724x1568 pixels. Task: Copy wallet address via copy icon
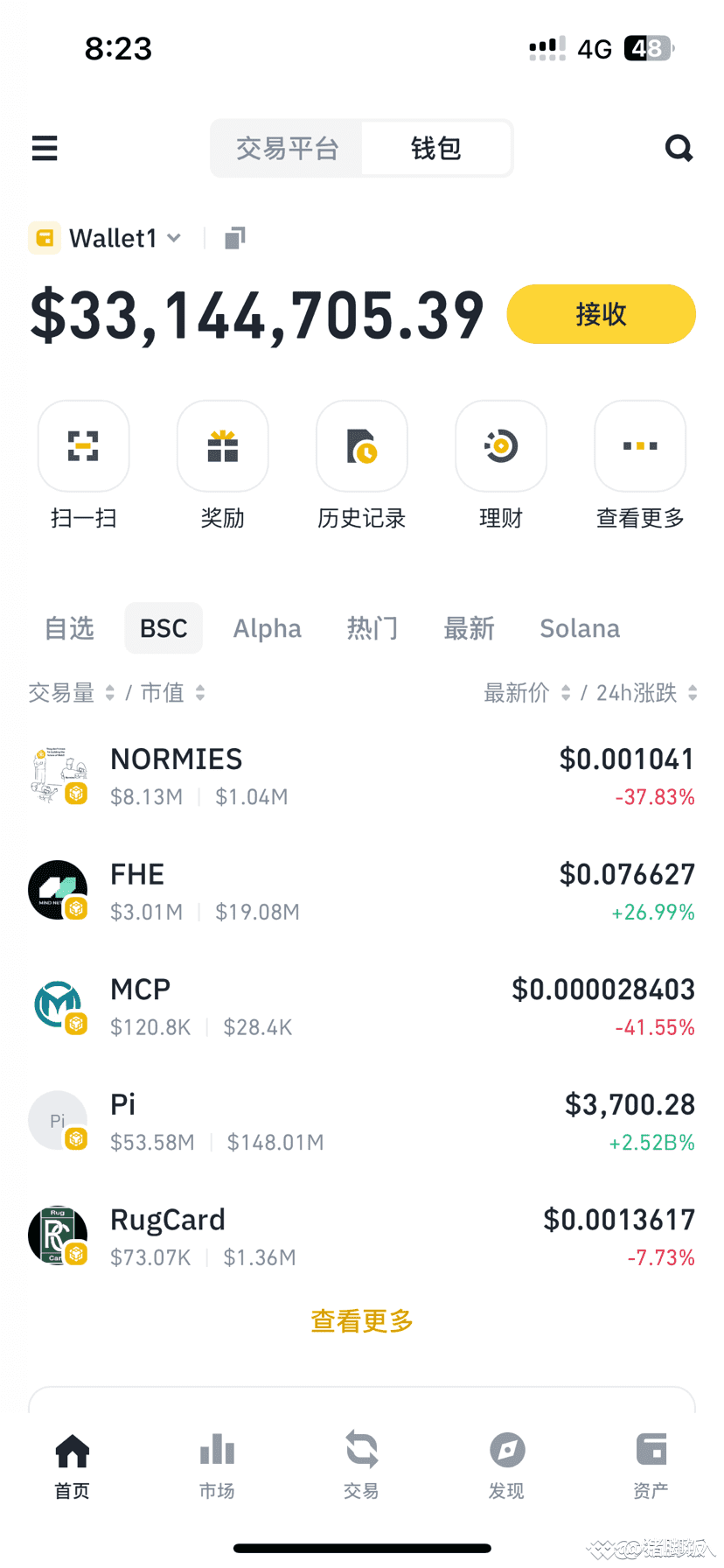[x=233, y=237]
